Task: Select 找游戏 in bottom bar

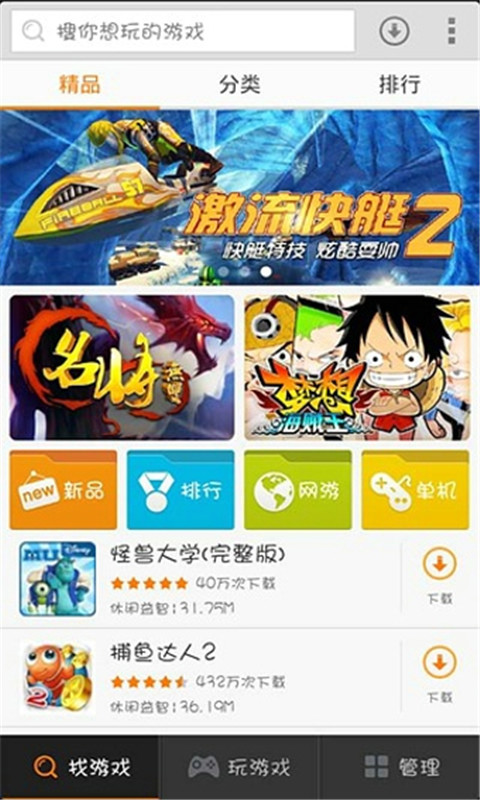Action: 80,767
